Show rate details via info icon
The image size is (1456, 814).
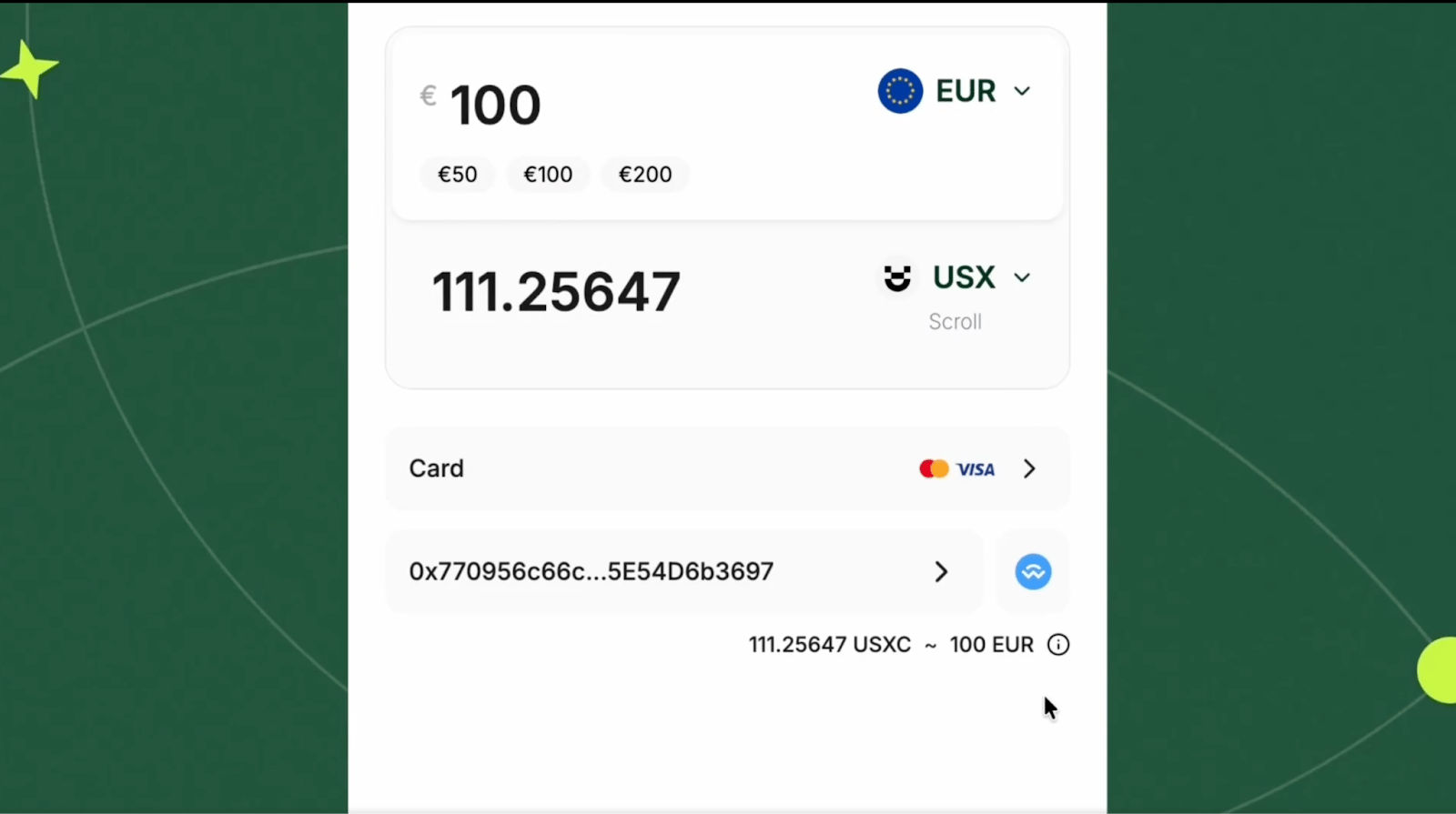(1058, 645)
